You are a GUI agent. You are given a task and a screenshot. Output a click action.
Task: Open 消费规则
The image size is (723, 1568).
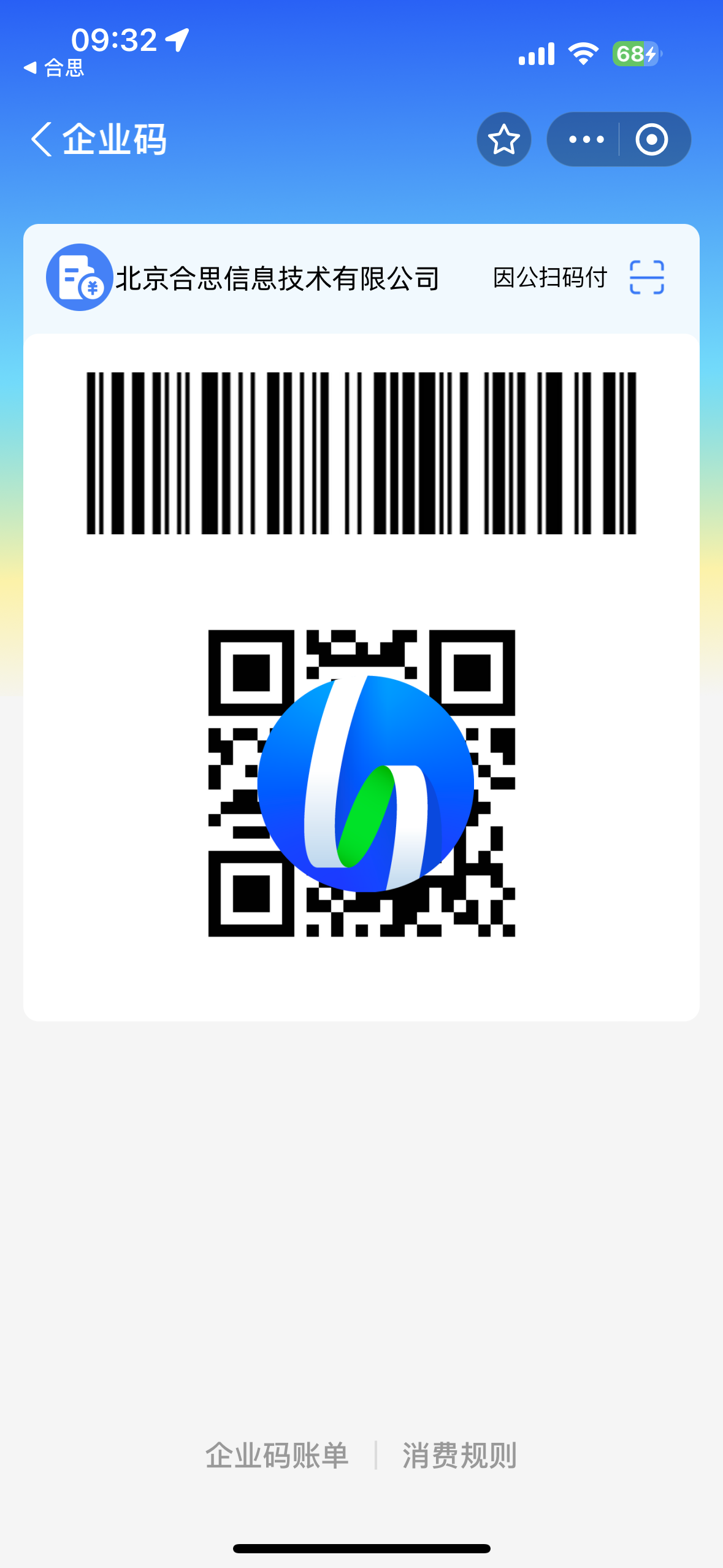459,1455
